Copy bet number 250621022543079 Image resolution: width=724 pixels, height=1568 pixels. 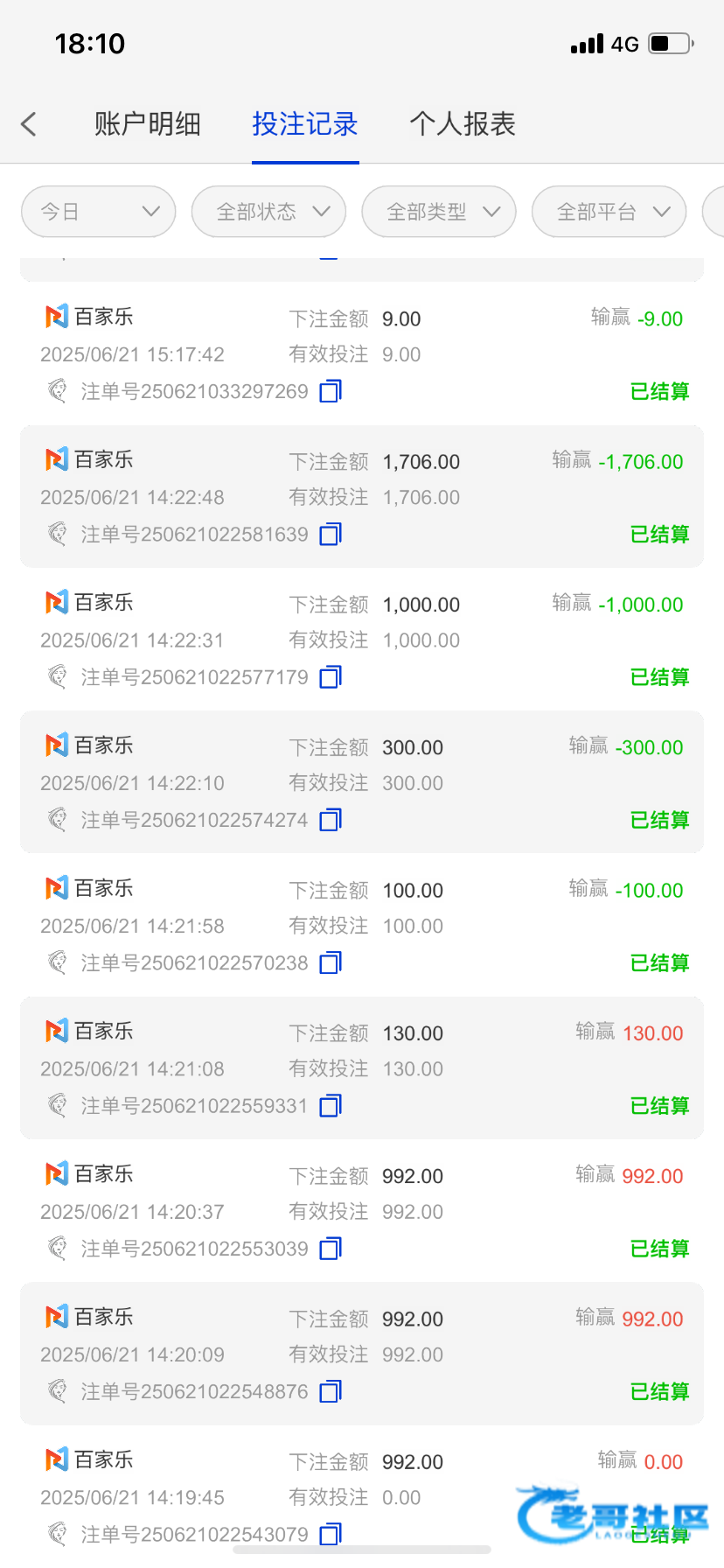coord(331,1534)
